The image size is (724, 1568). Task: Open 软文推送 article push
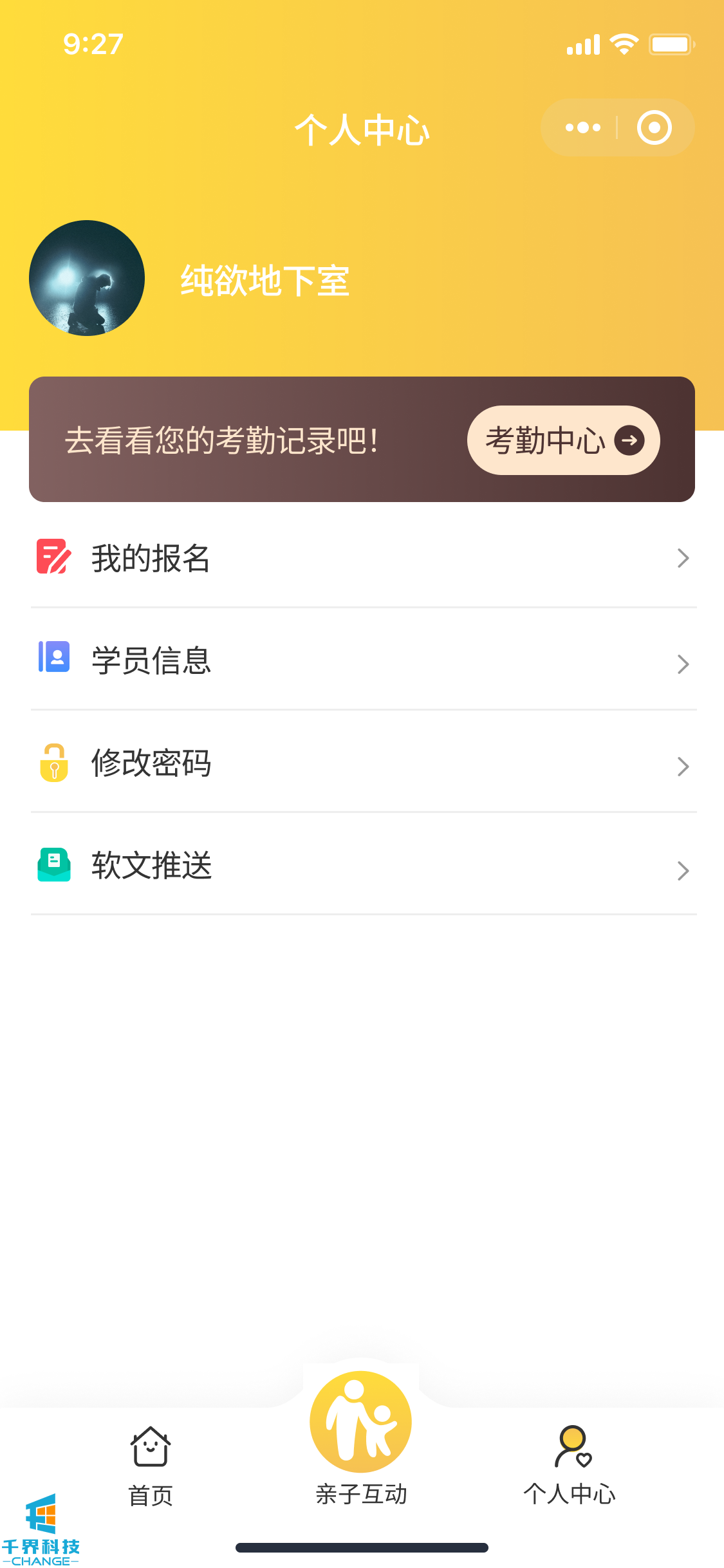(362, 866)
